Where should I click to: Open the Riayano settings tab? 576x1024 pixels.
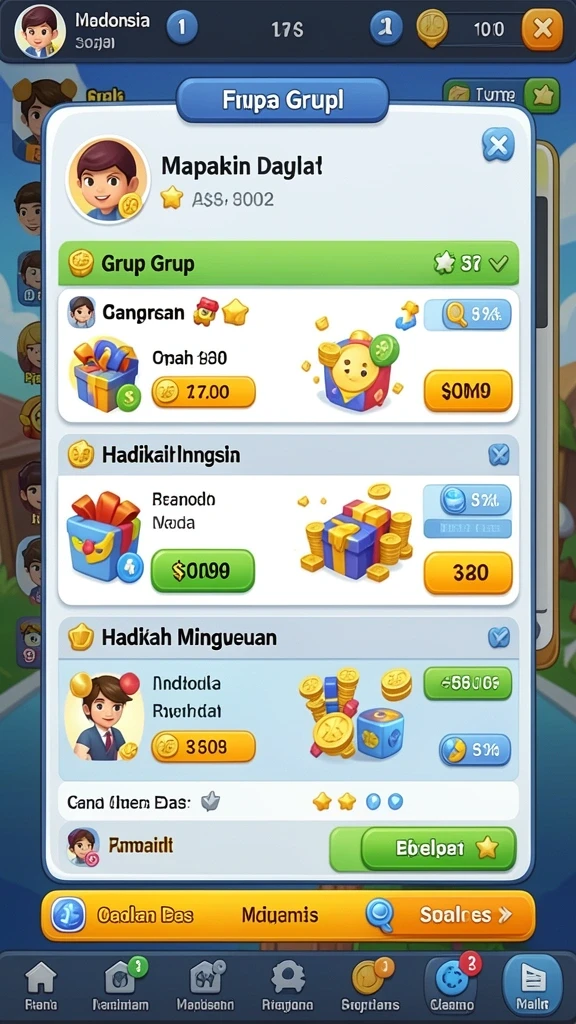point(287,986)
